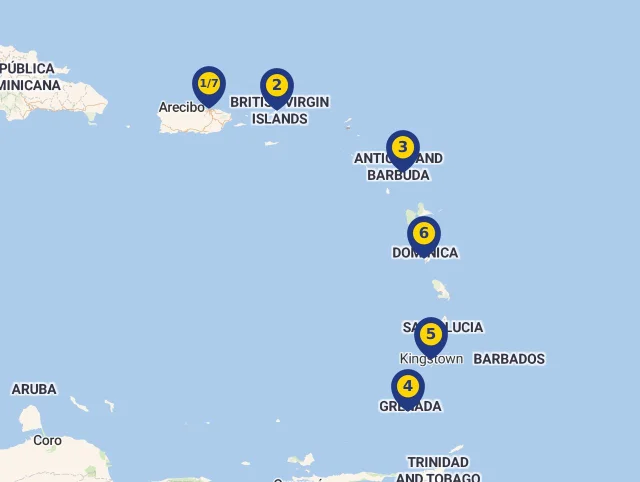640x482 pixels.
Task: Open marker 4 at Grenada
Action: click(408, 386)
